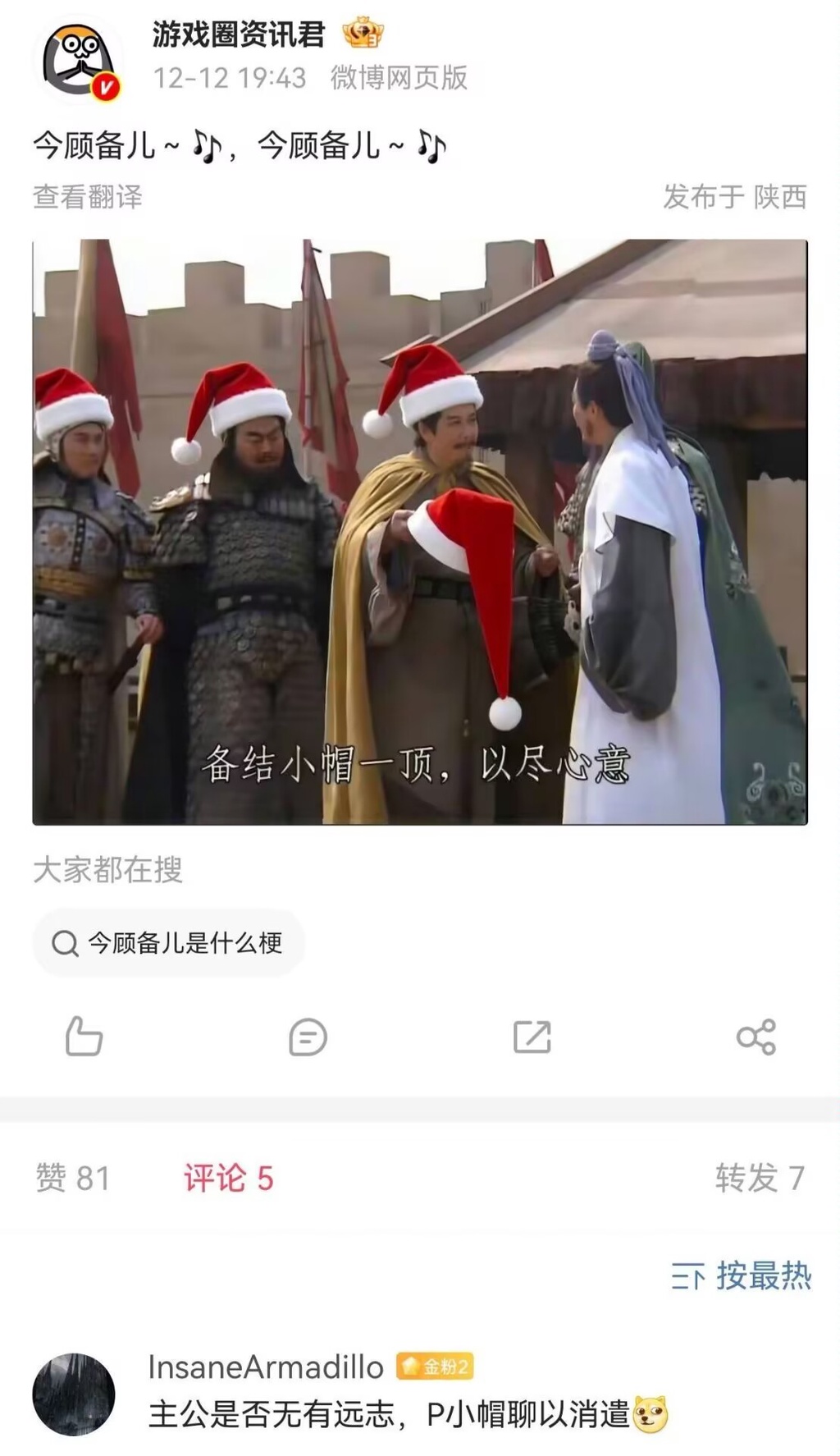The image size is (840, 1456).
Task: Search 今顾备儿是什么梗 suggestion
Action: click(169, 943)
